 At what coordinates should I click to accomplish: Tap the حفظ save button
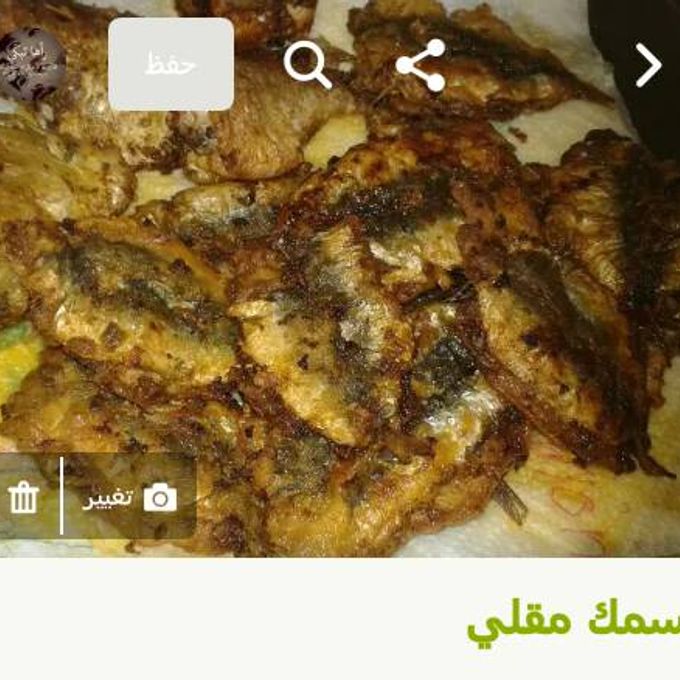pyautogui.click(x=171, y=64)
